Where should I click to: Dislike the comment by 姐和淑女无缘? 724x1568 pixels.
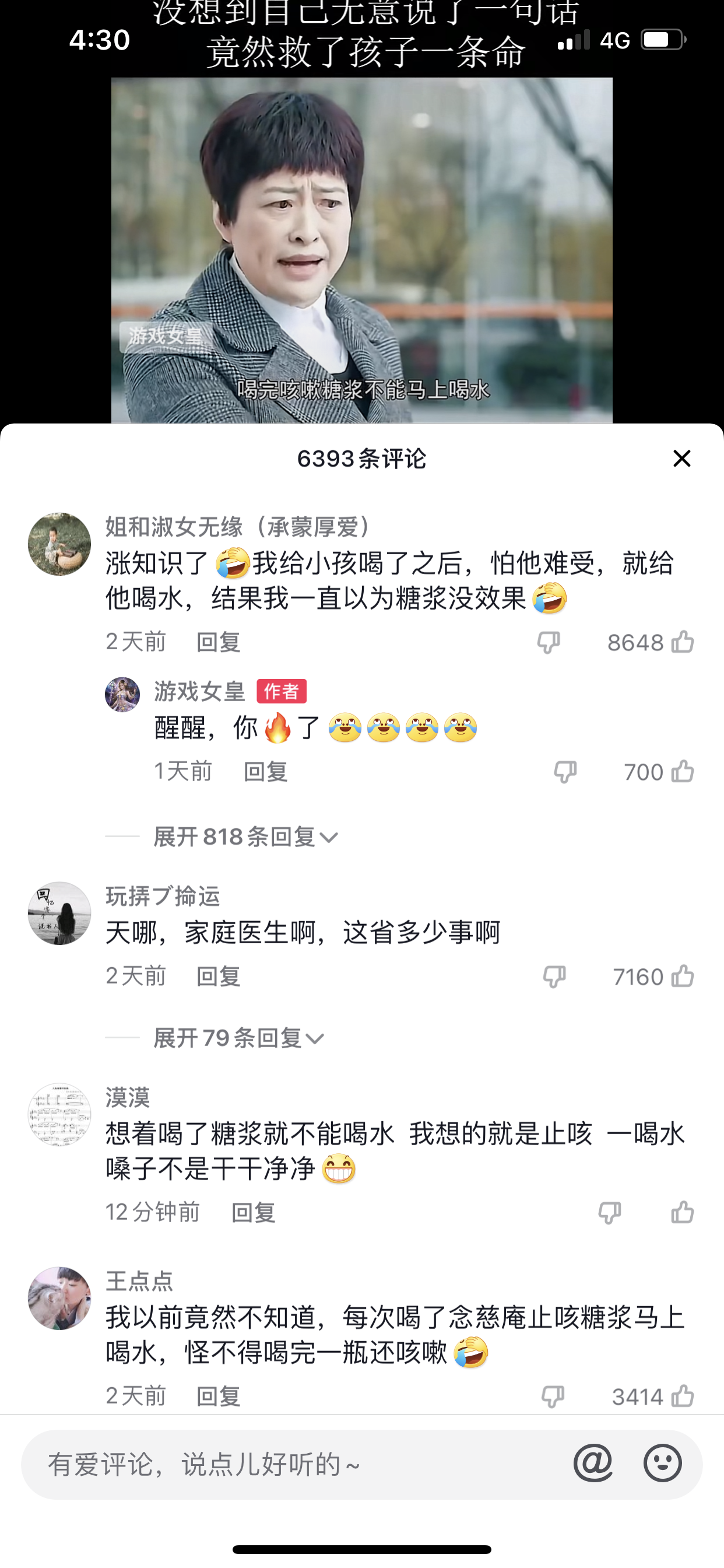pyautogui.click(x=548, y=642)
